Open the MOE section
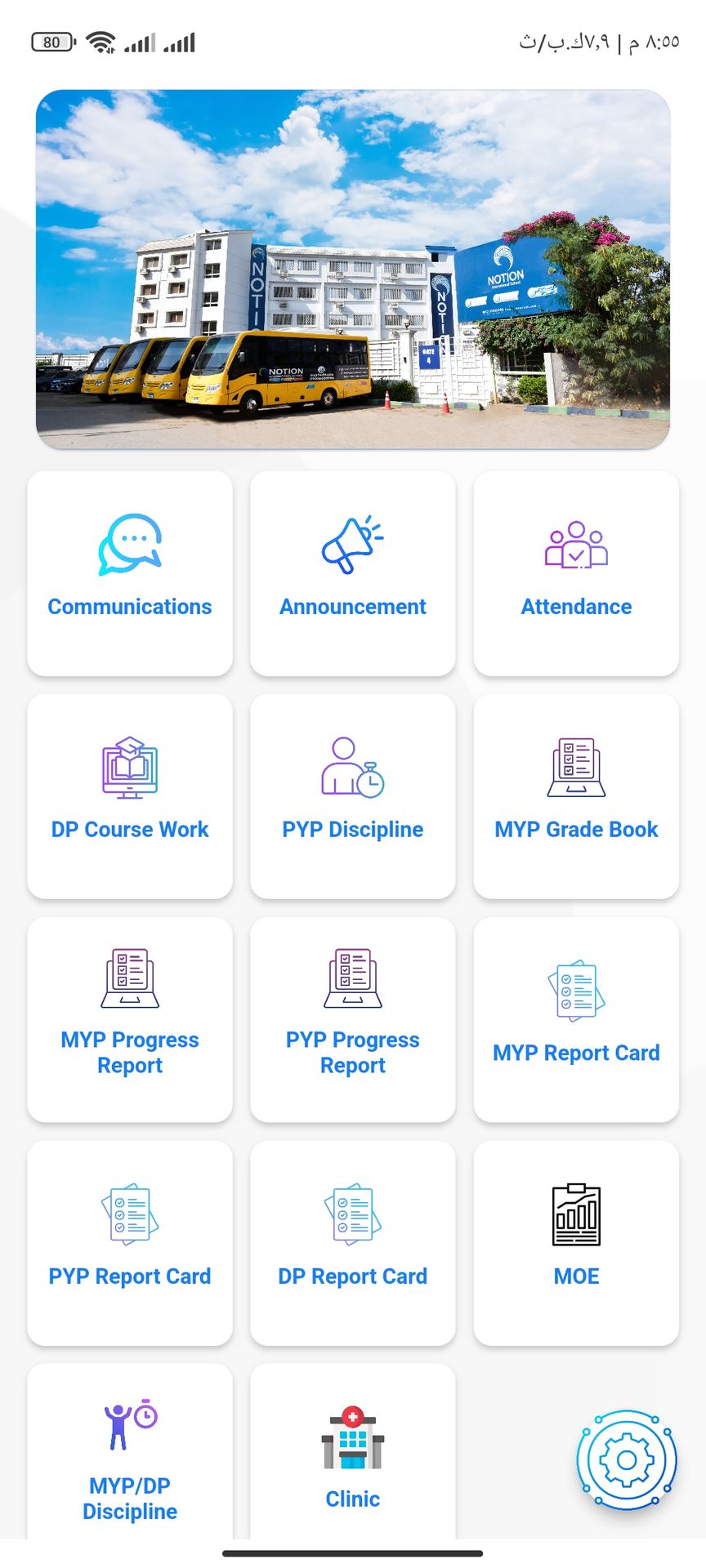 (x=576, y=1242)
